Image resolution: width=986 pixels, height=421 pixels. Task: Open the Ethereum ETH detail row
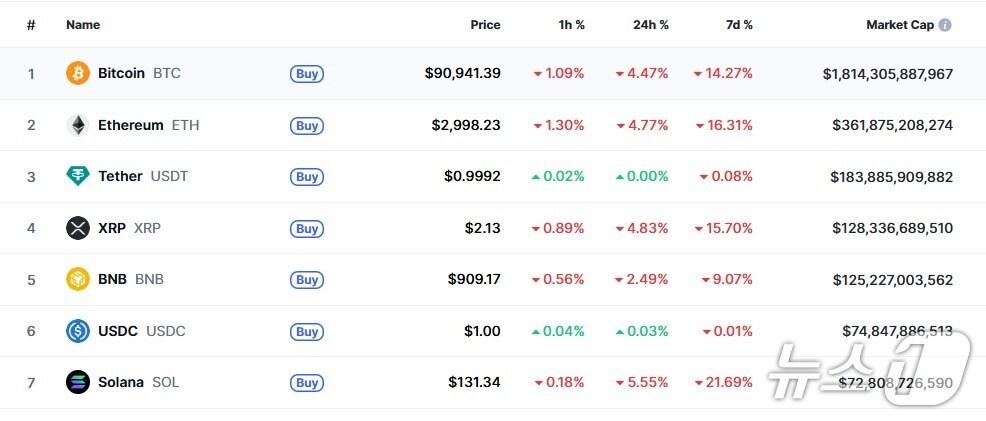click(x=130, y=126)
